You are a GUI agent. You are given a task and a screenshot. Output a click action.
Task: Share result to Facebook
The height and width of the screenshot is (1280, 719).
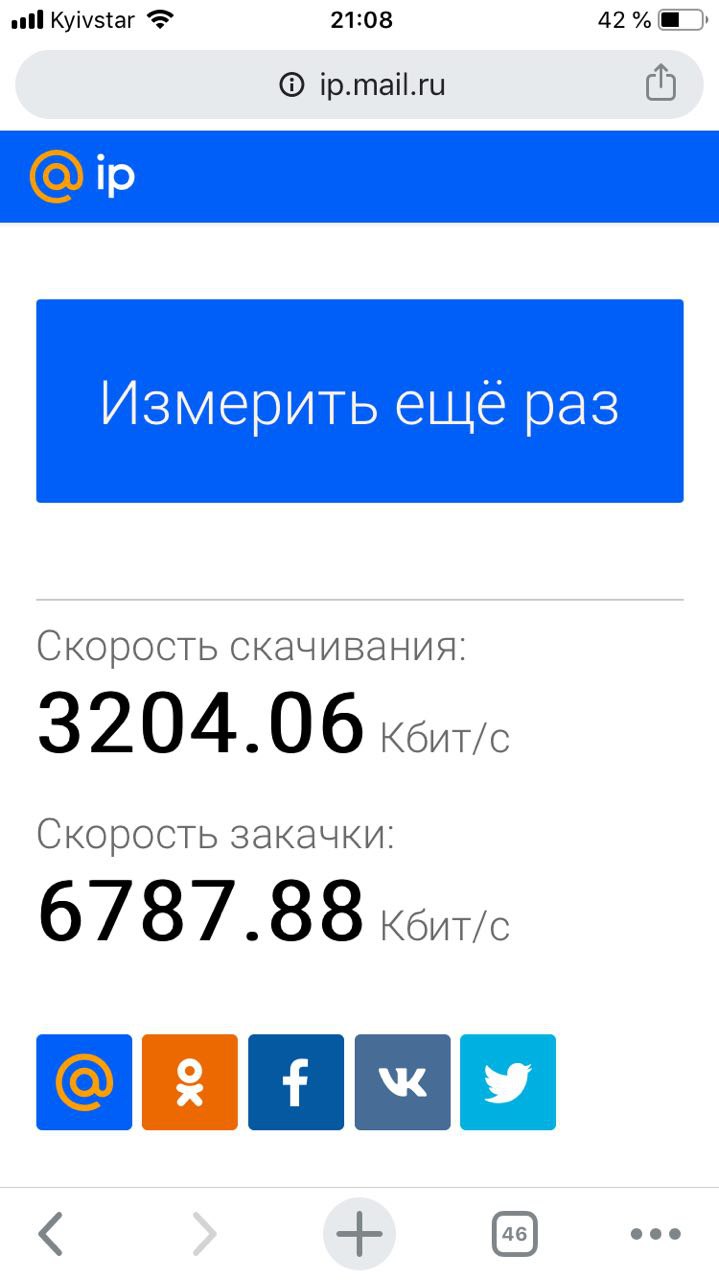(296, 1082)
